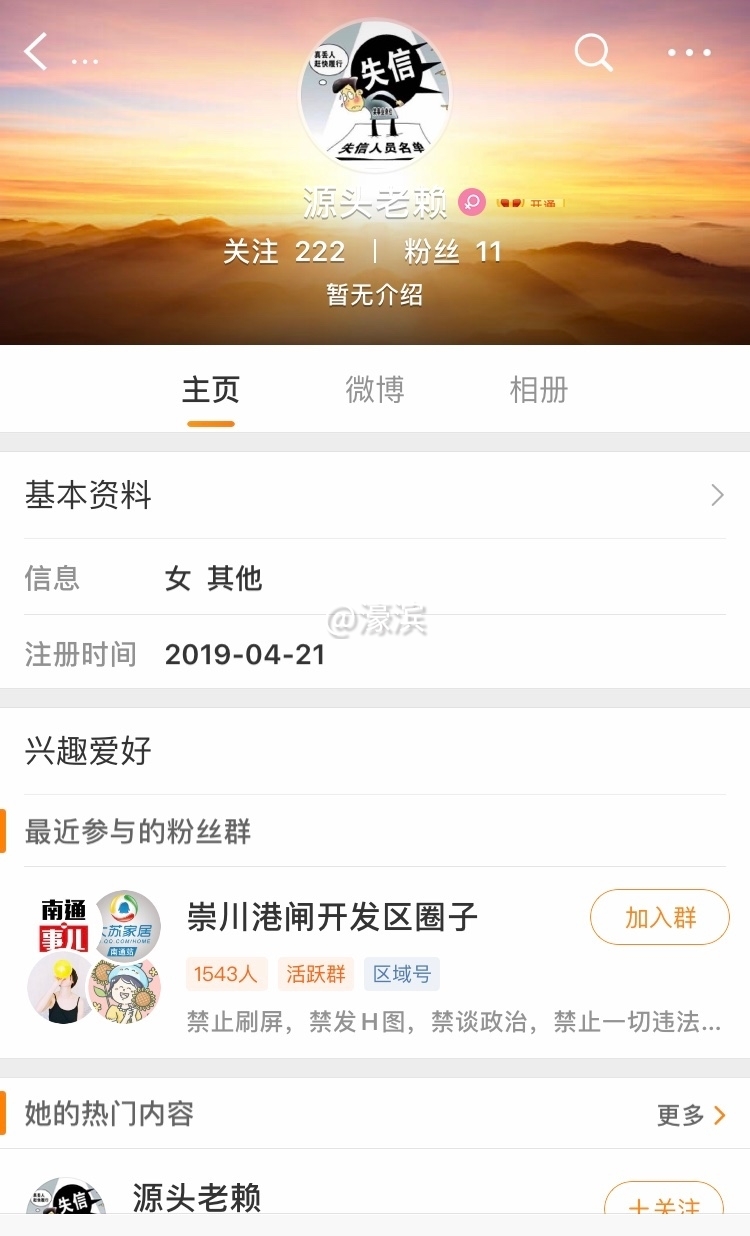Go back using the top-left arrow
Viewport: 750px width, 1236px height.
(36, 52)
